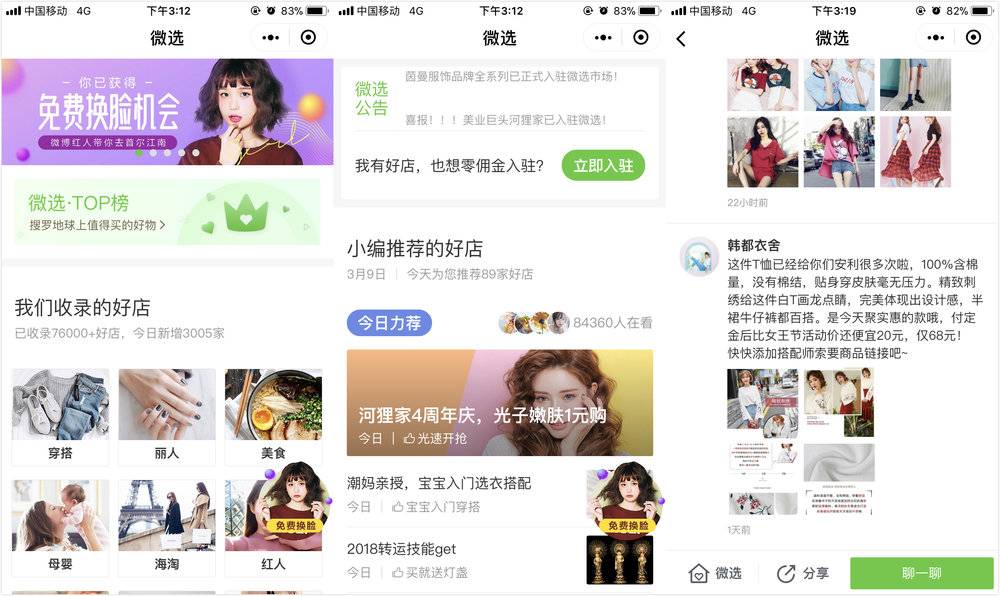The width and height of the screenshot is (1000, 596).
Task: Go back from the 微选 shop page
Action: coord(681,39)
